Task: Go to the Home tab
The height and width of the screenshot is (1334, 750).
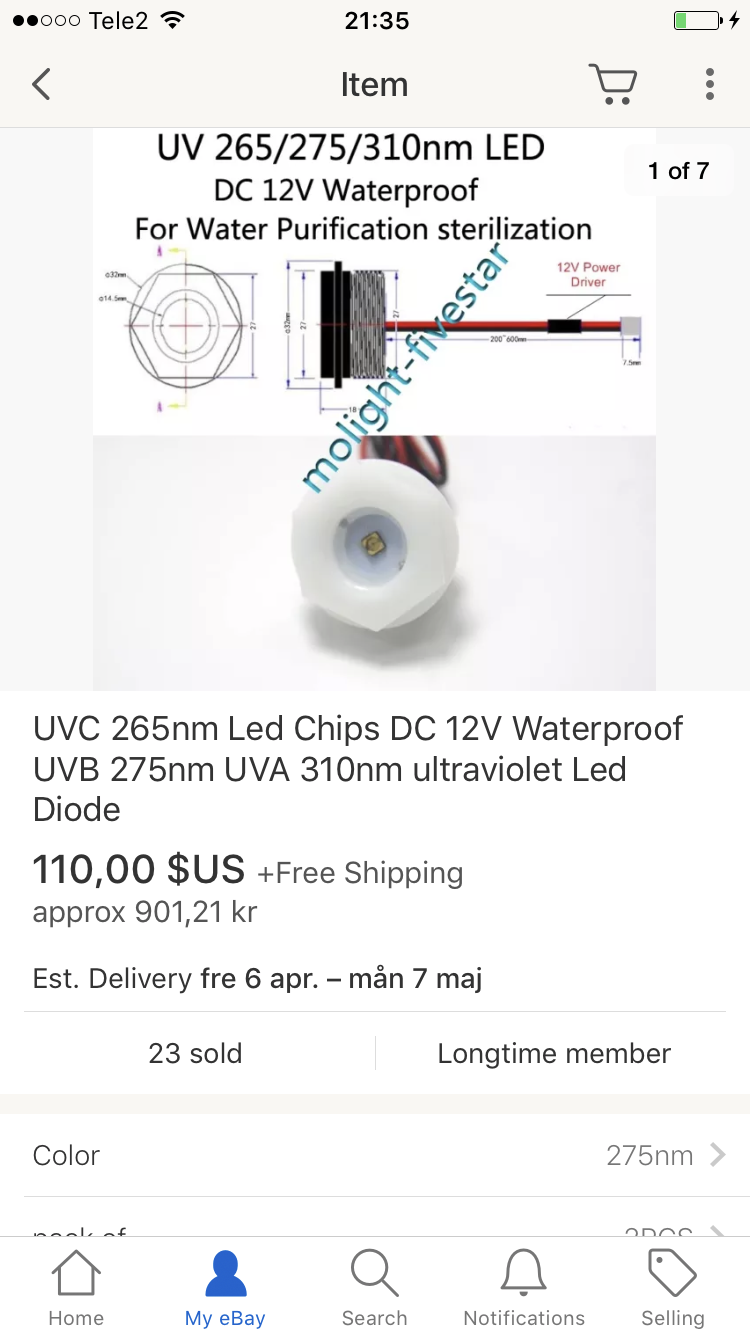Action: click(x=76, y=1288)
